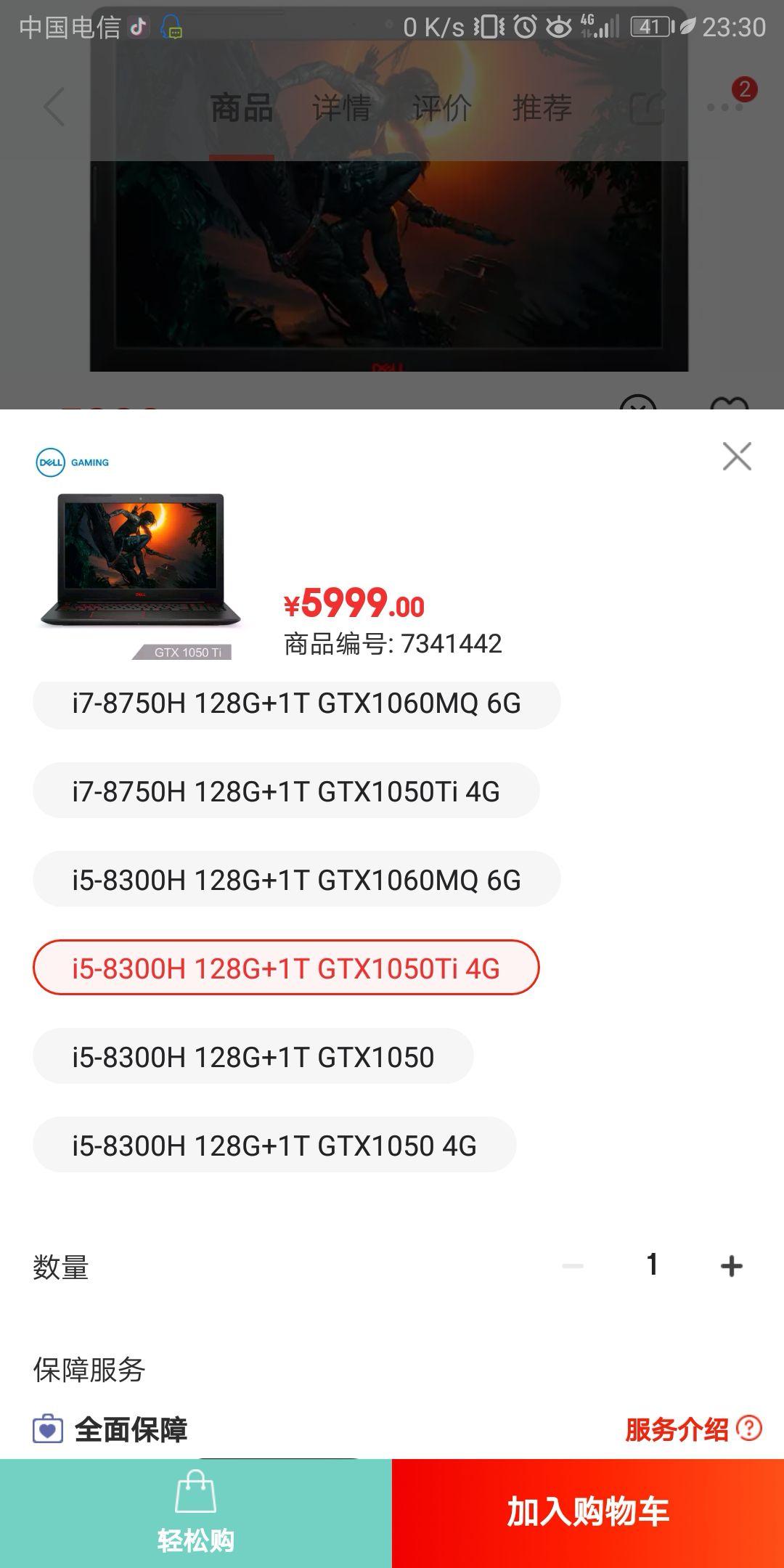Select i7-8750H 128G+1T GTX1060MQ 6G option
Screen dimensions: 784x1568
point(296,703)
